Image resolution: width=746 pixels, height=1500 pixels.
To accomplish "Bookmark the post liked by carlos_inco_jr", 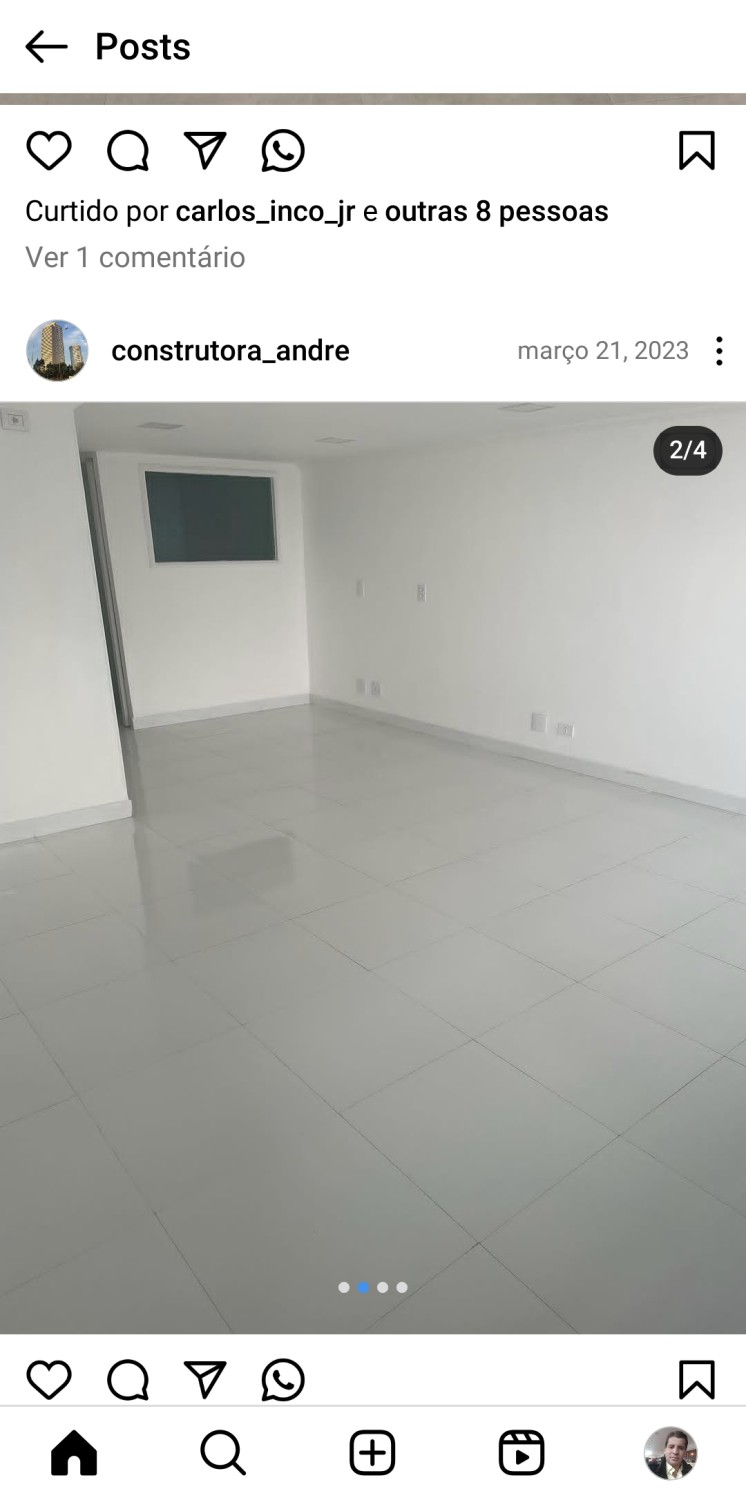I will [x=696, y=151].
